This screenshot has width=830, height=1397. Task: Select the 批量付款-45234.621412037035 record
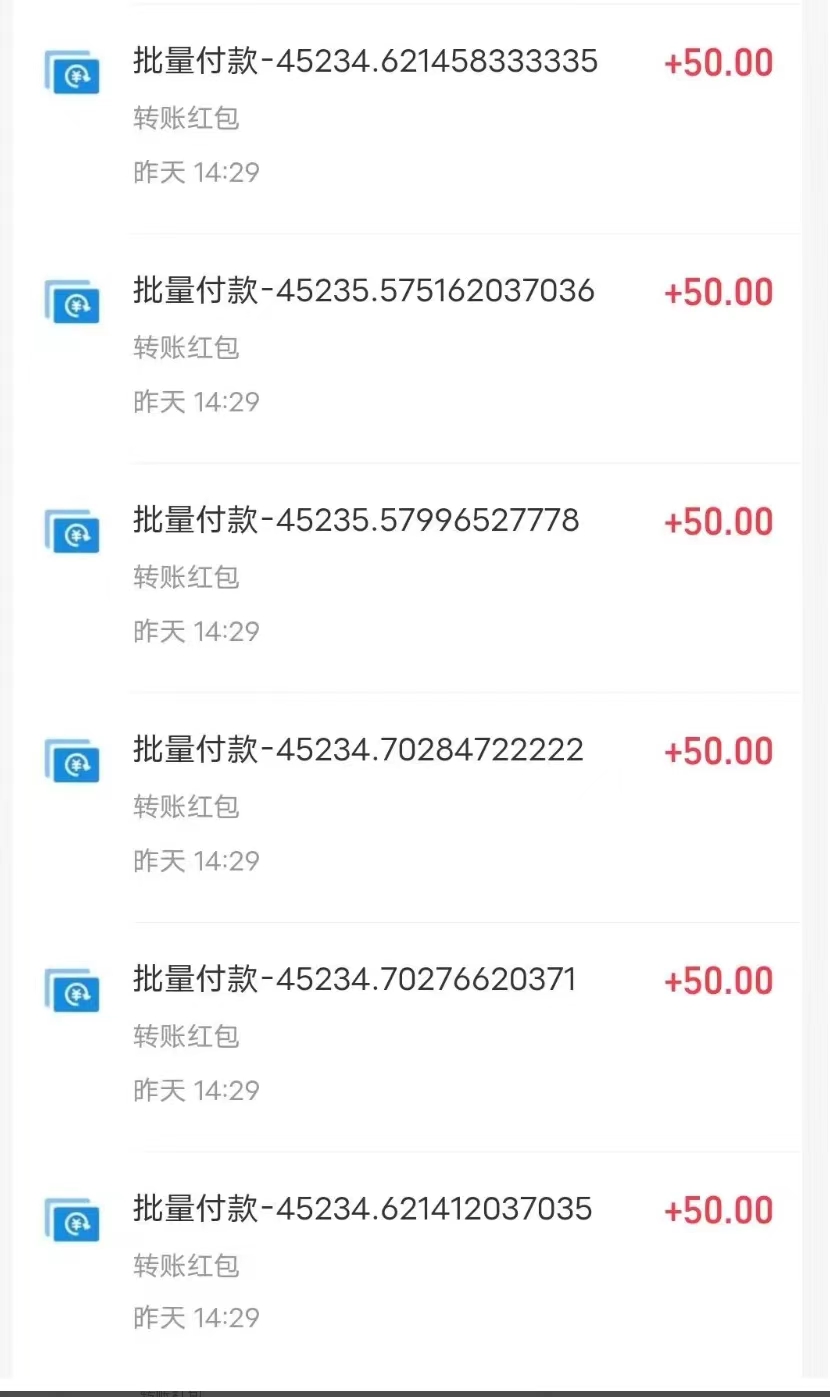(x=408, y=1266)
